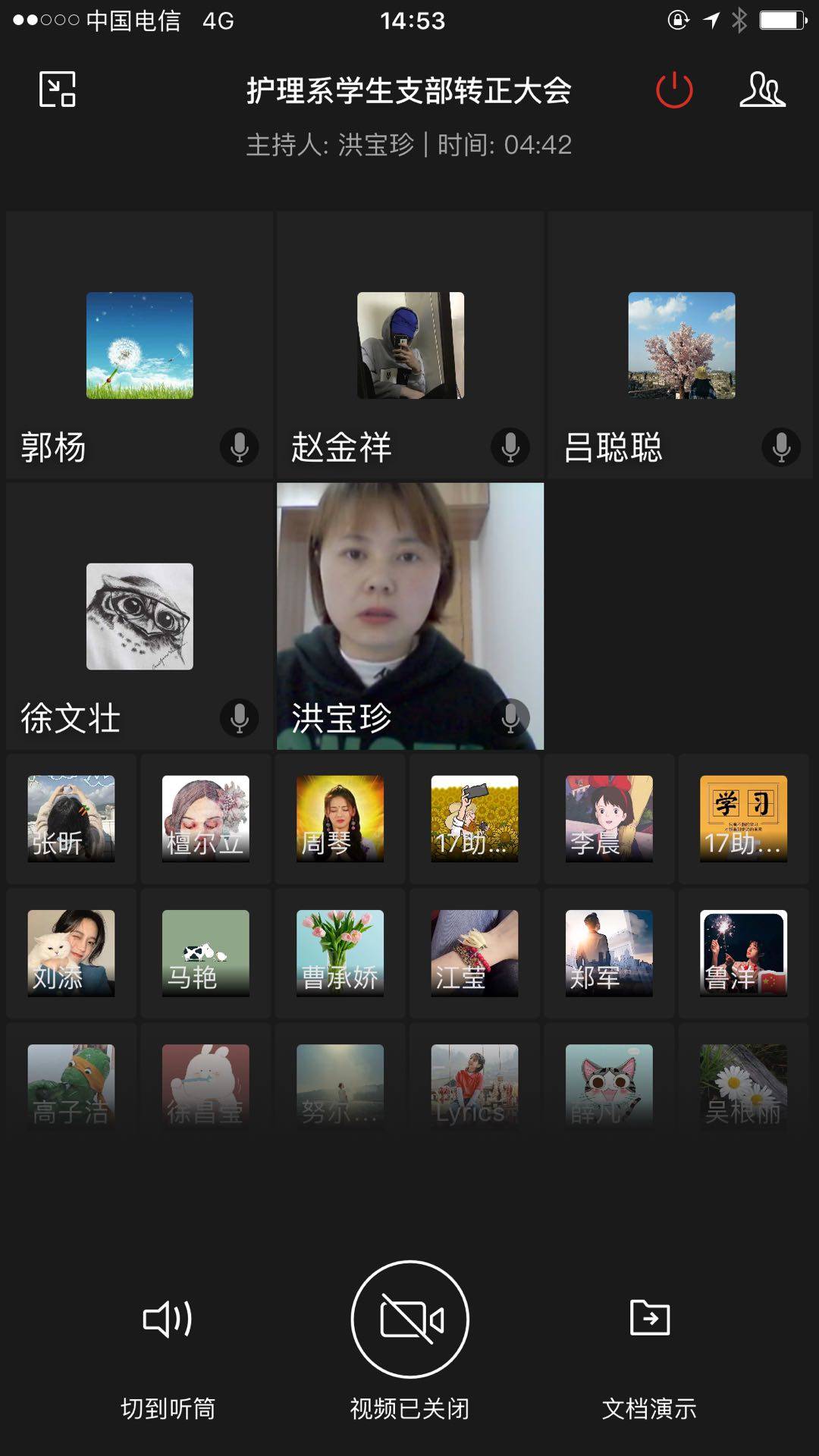Select participant 刘添
Screen dimensions: 819x1456
coord(71,953)
